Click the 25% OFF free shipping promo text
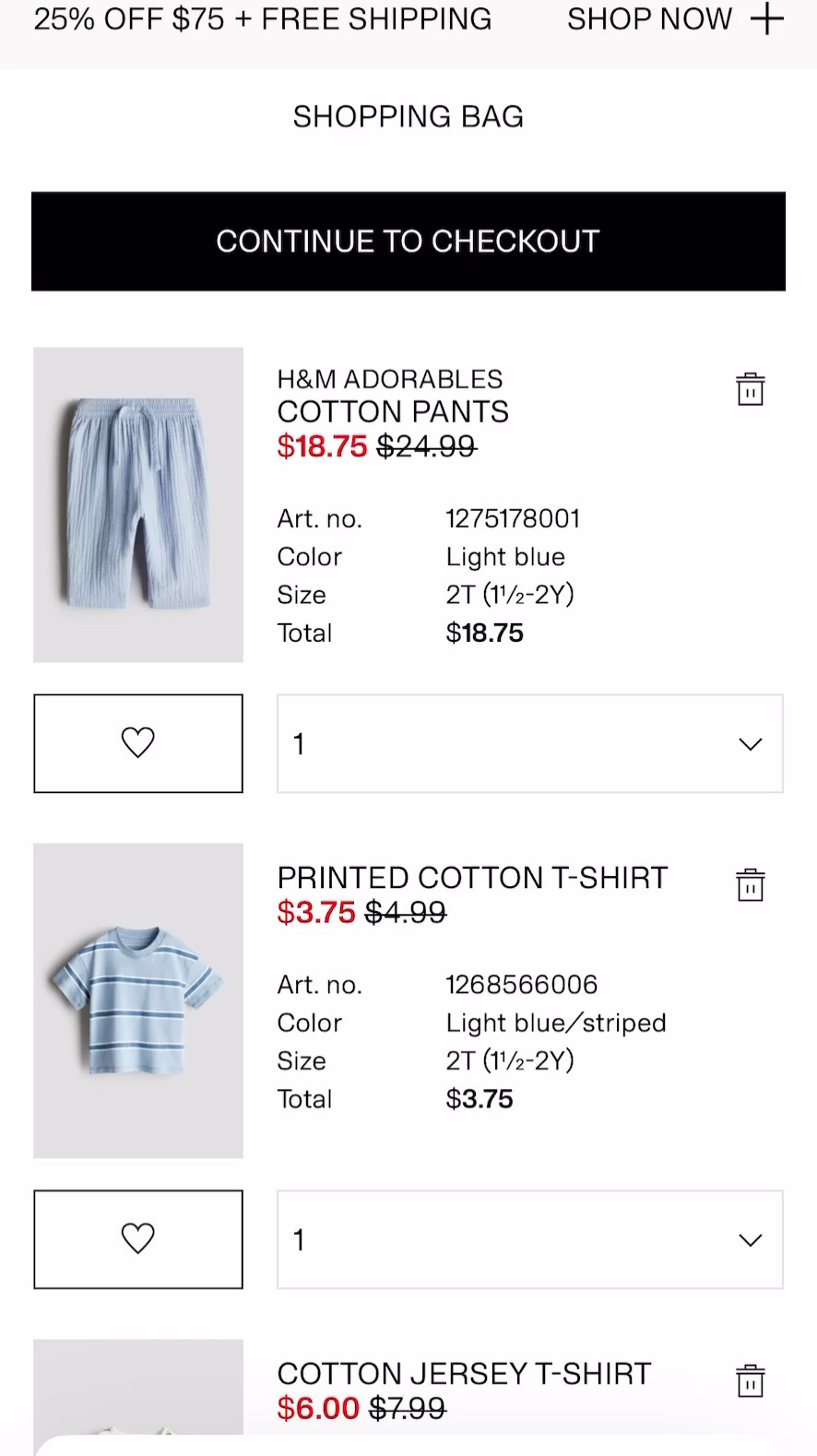The height and width of the screenshot is (1456, 817). coord(263,19)
